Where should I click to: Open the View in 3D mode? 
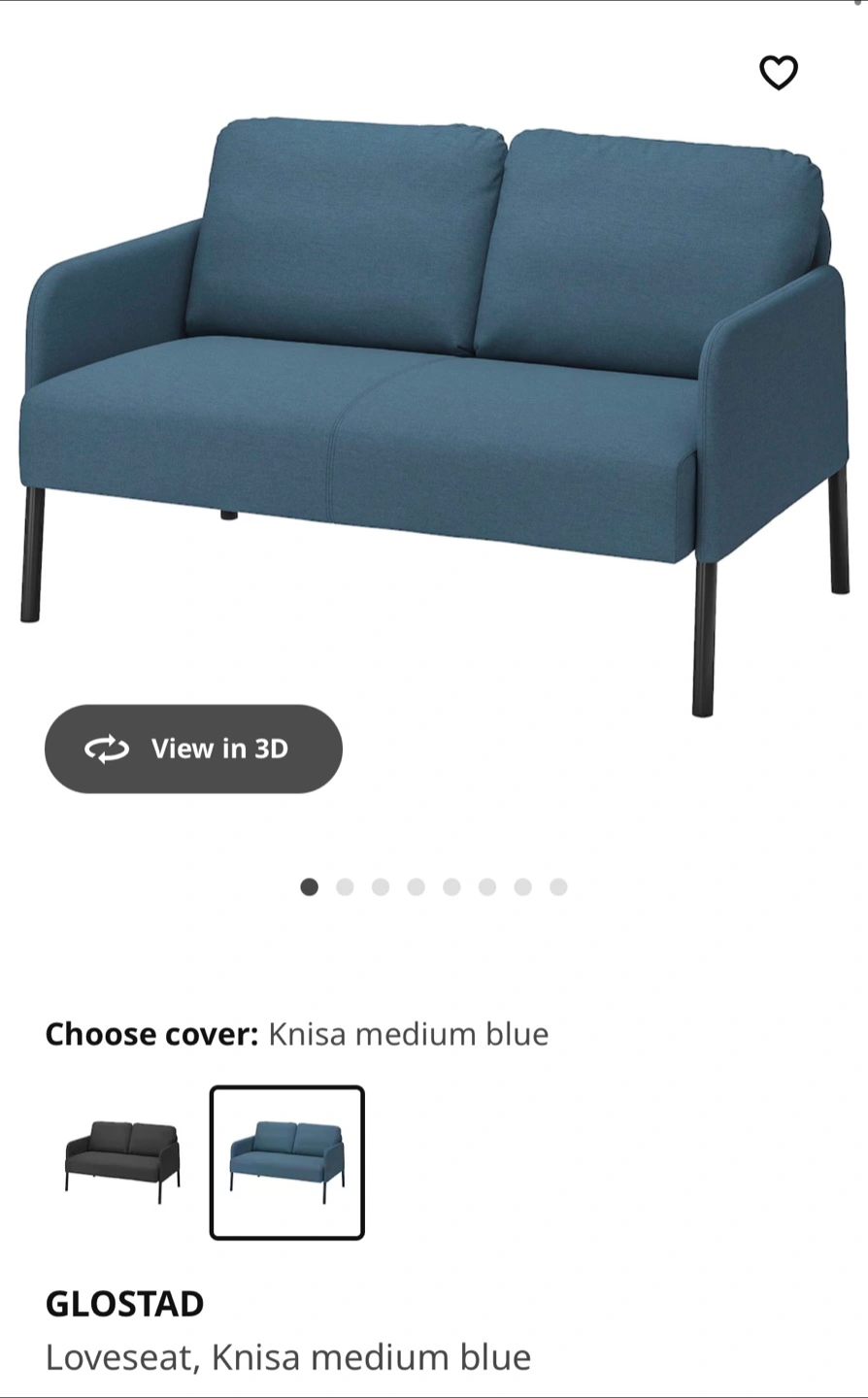point(193,749)
